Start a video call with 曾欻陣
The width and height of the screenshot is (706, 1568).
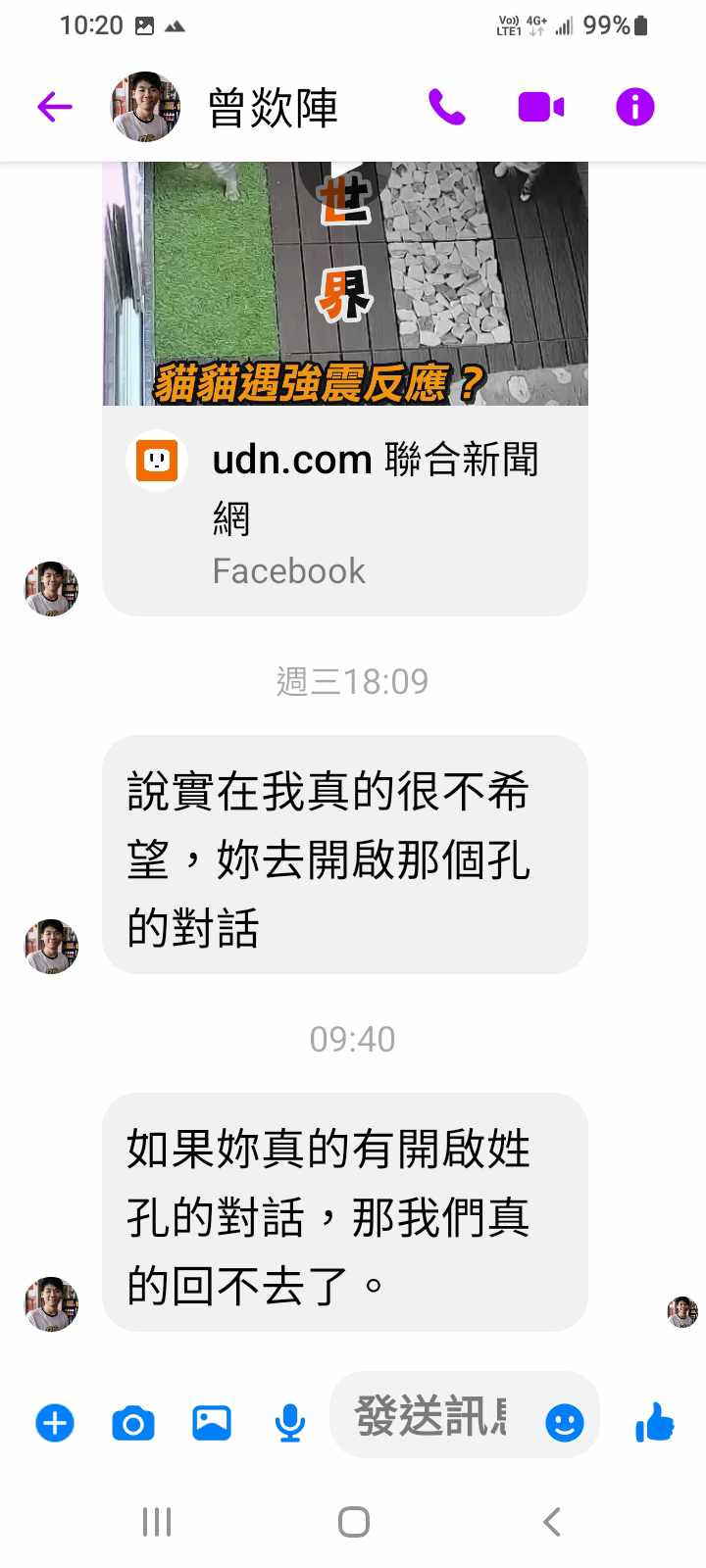540,107
